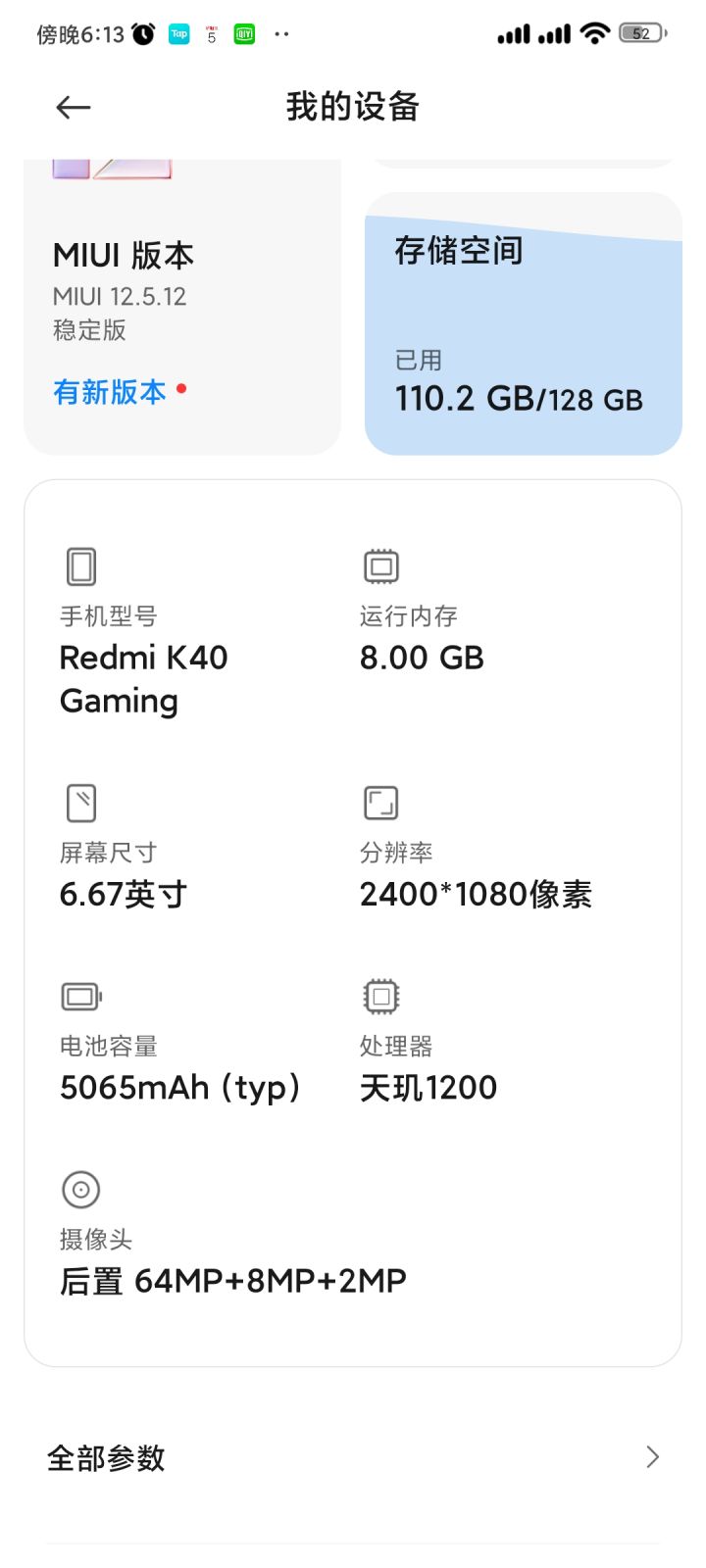Tap the battery icon above 电池容量
Screen dimensions: 706x1568
(x=80, y=997)
